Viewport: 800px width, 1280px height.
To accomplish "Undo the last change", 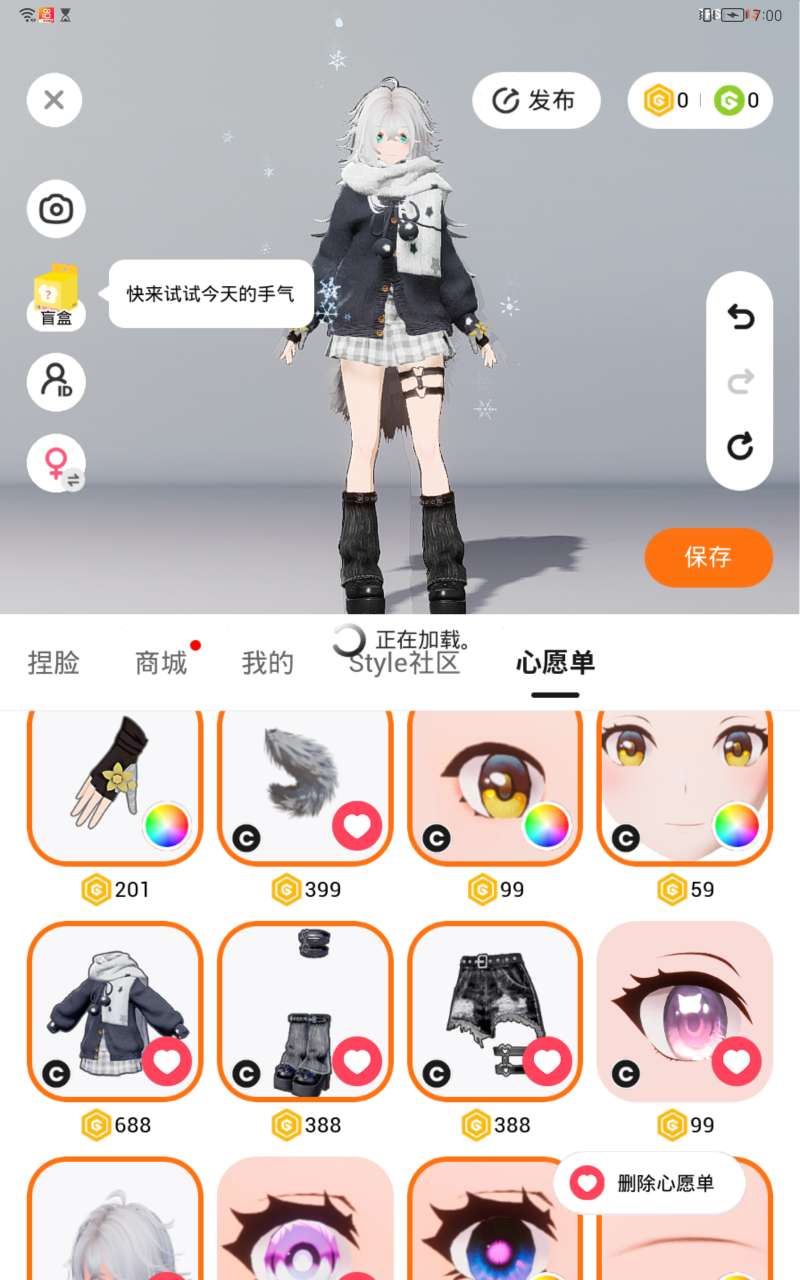I will (x=740, y=318).
